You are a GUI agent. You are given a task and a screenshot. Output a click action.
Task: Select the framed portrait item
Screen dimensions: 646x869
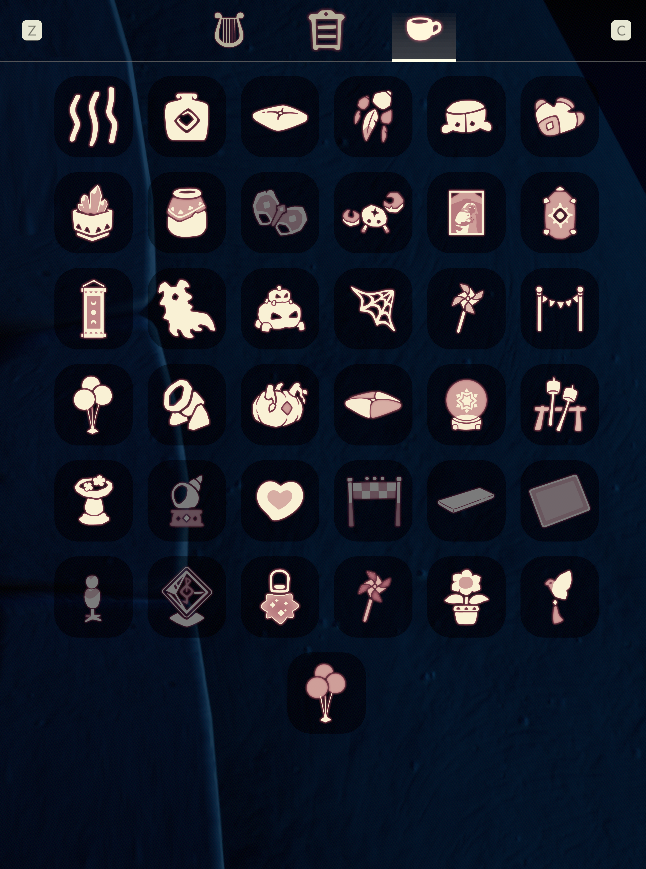pos(466,212)
